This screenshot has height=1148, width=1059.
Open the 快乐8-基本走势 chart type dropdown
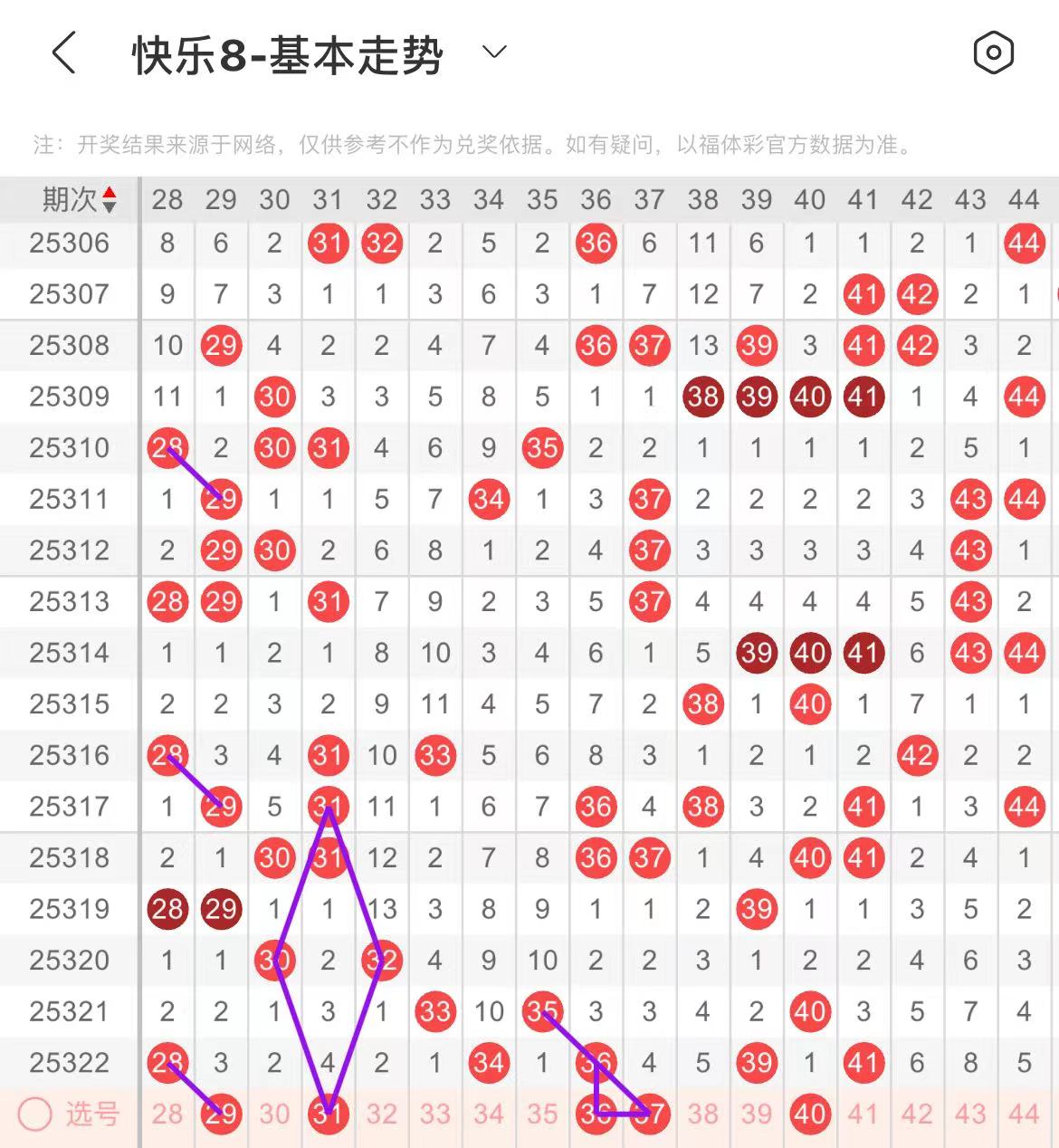(494, 53)
